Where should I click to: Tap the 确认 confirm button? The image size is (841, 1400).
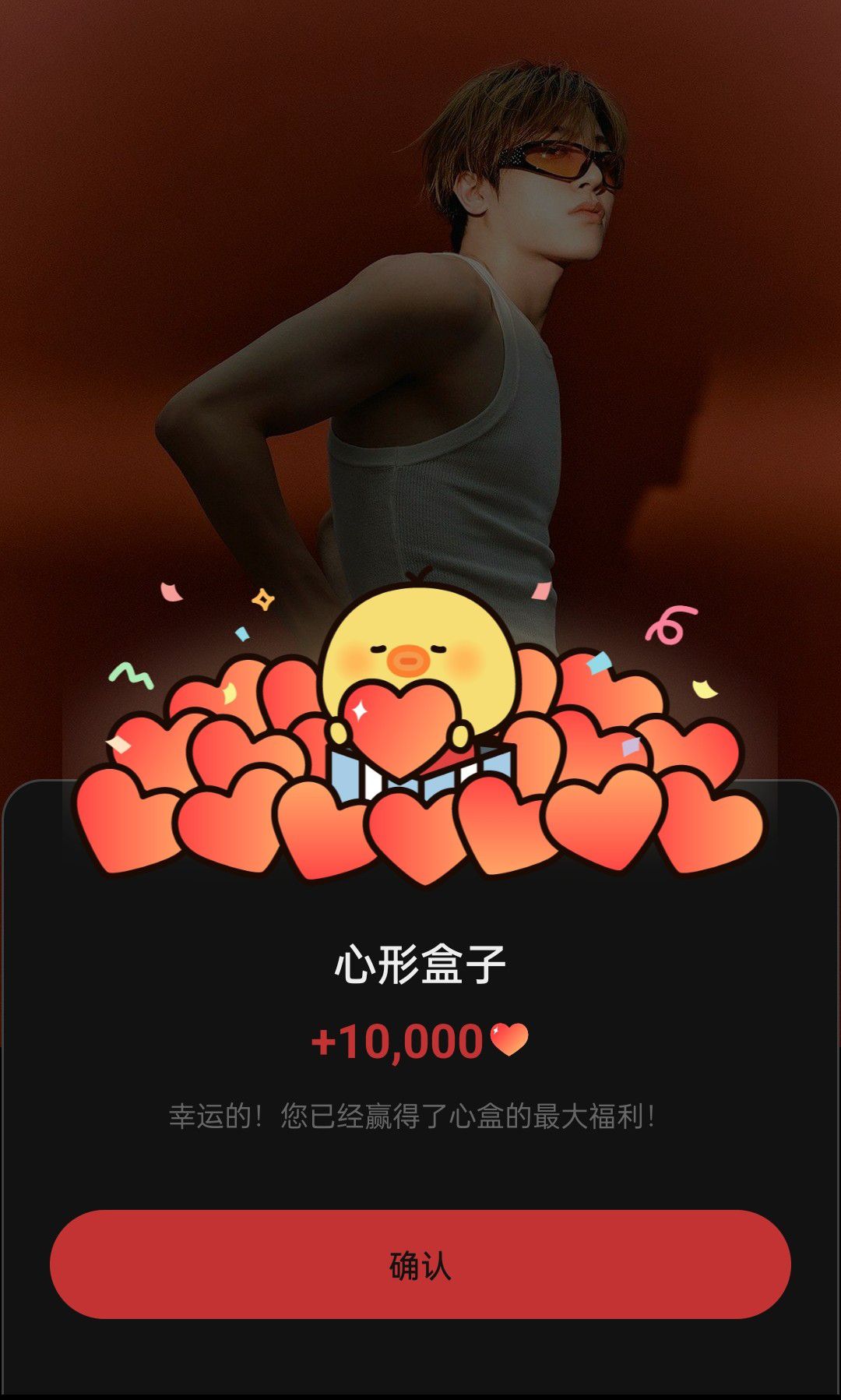[x=420, y=1264]
